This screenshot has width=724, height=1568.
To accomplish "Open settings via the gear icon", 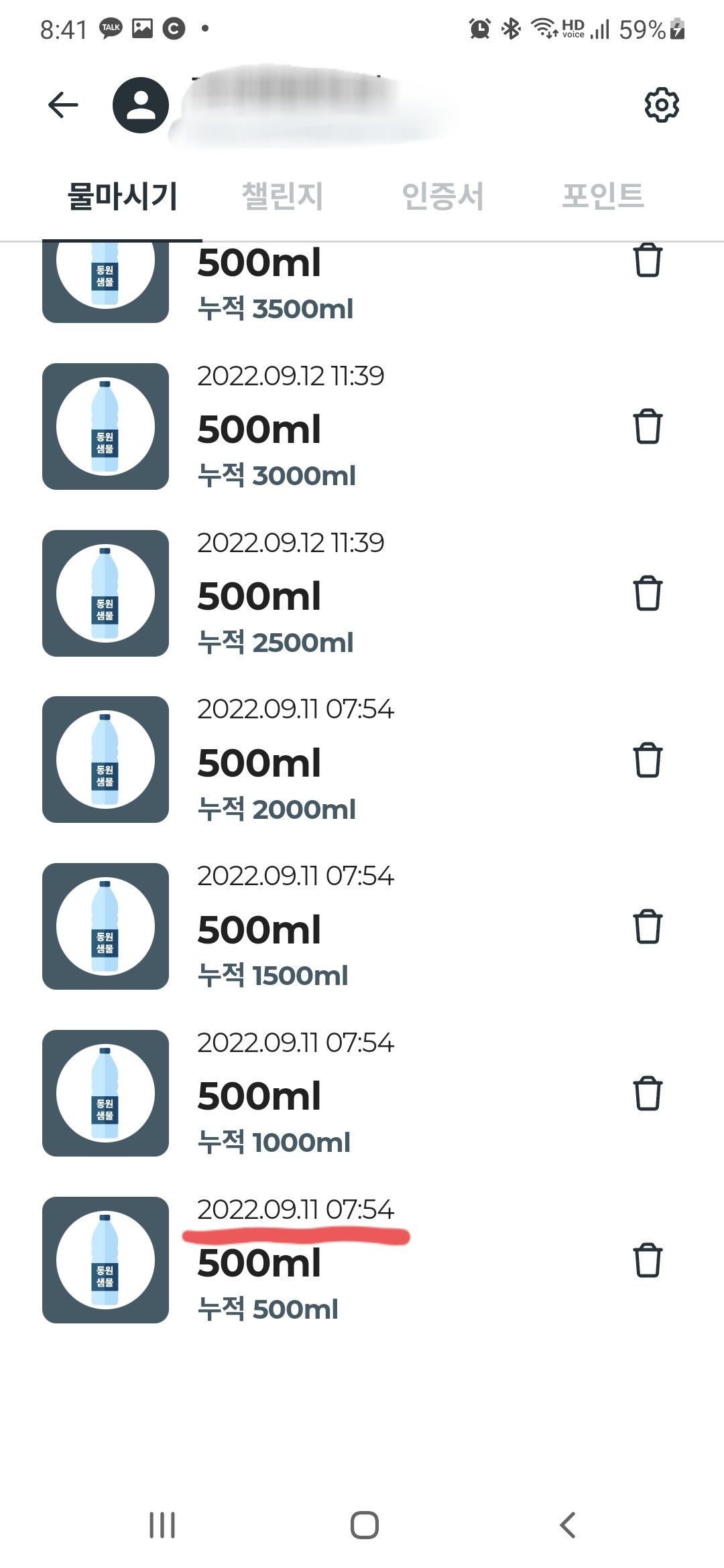I will click(662, 105).
